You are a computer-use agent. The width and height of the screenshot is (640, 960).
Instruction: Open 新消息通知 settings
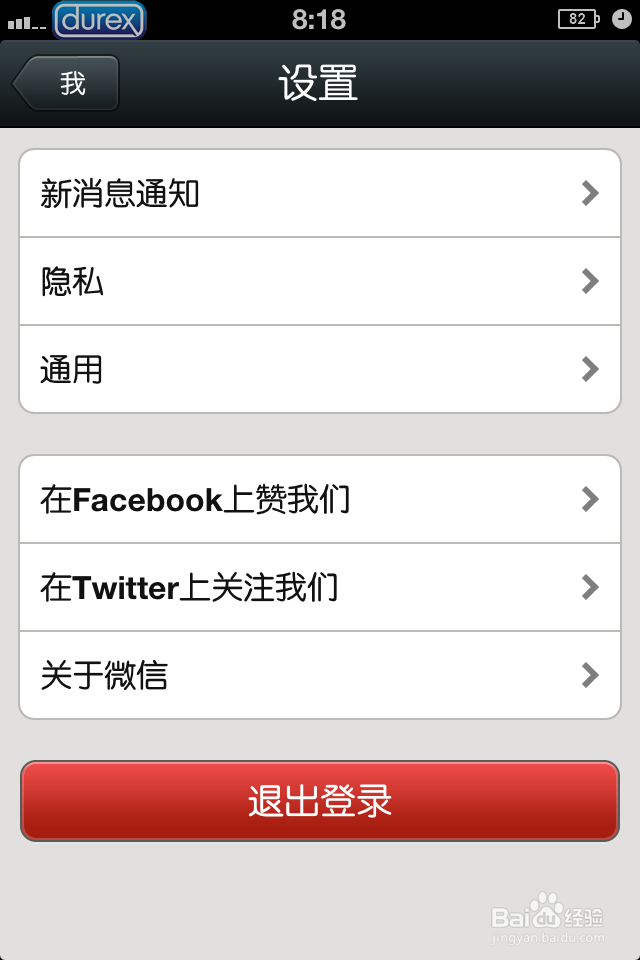[320, 194]
